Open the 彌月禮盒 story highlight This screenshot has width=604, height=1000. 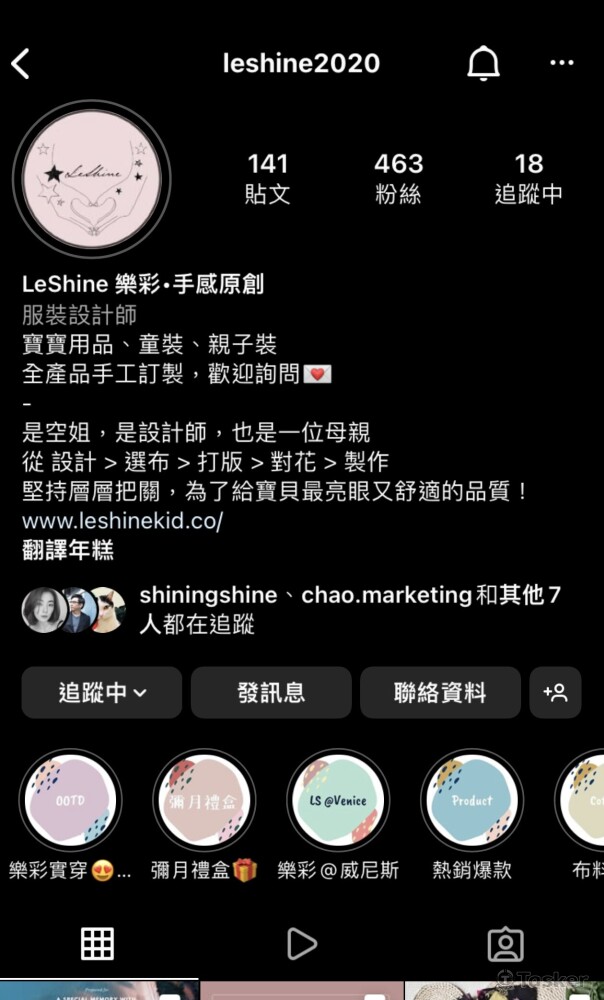coord(204,800)
